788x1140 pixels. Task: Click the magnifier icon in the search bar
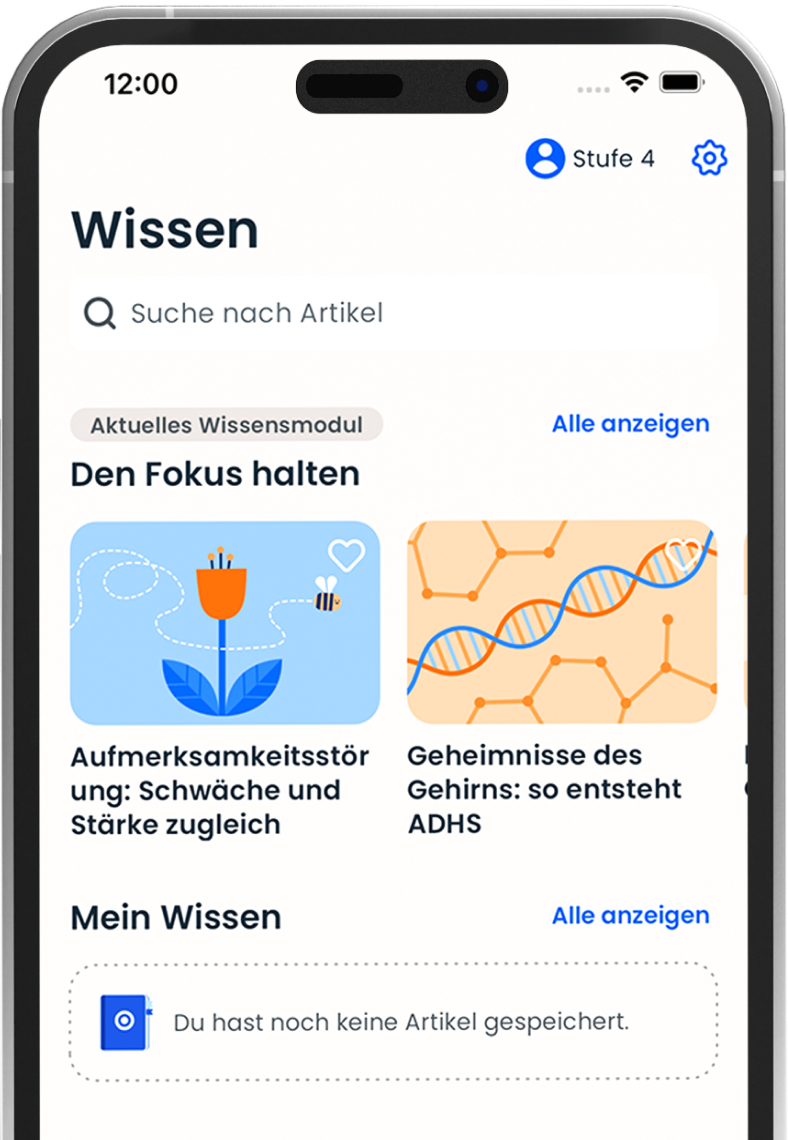(x=98, y=312)
